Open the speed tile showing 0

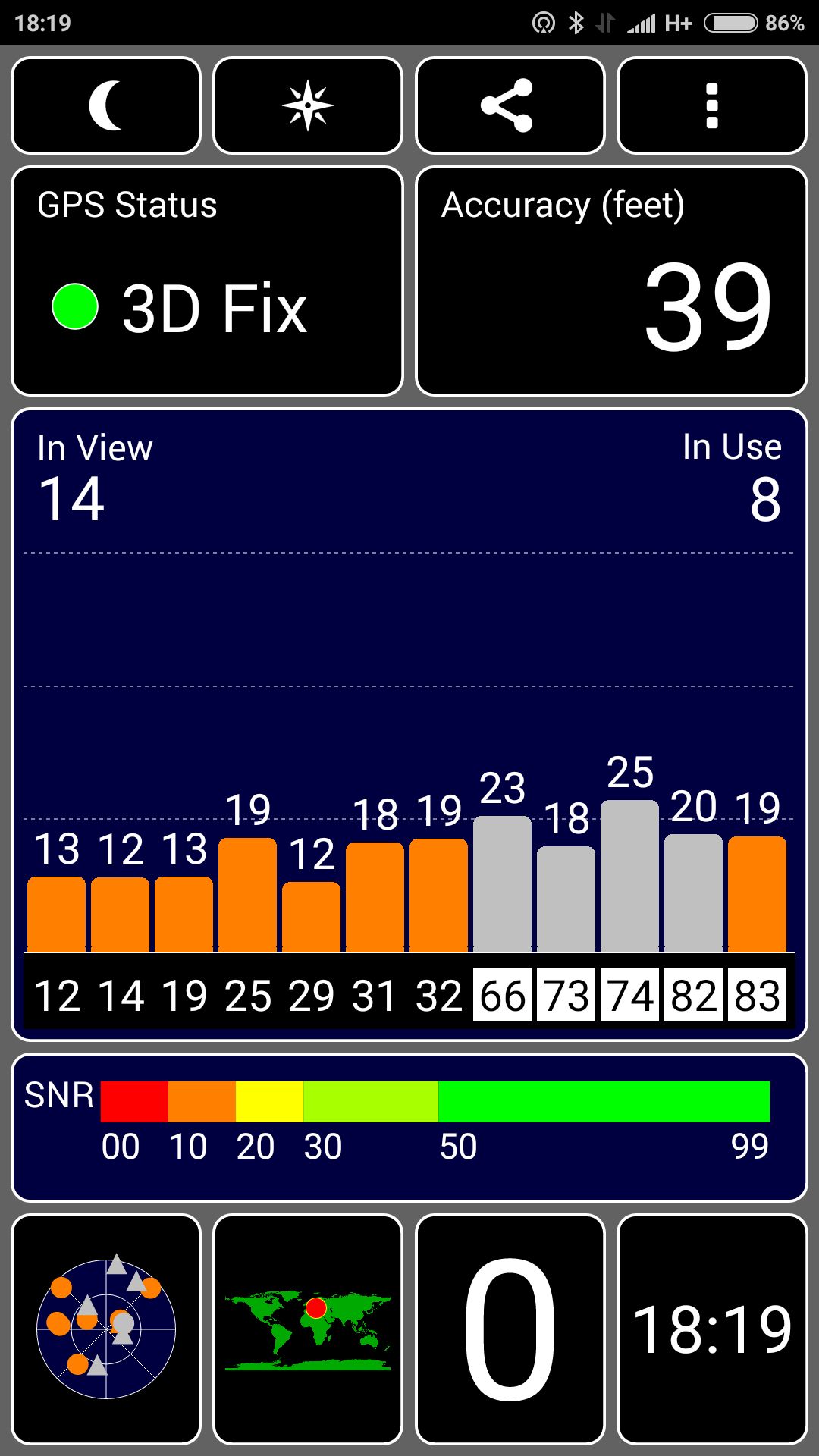[x=510, y=1329]
